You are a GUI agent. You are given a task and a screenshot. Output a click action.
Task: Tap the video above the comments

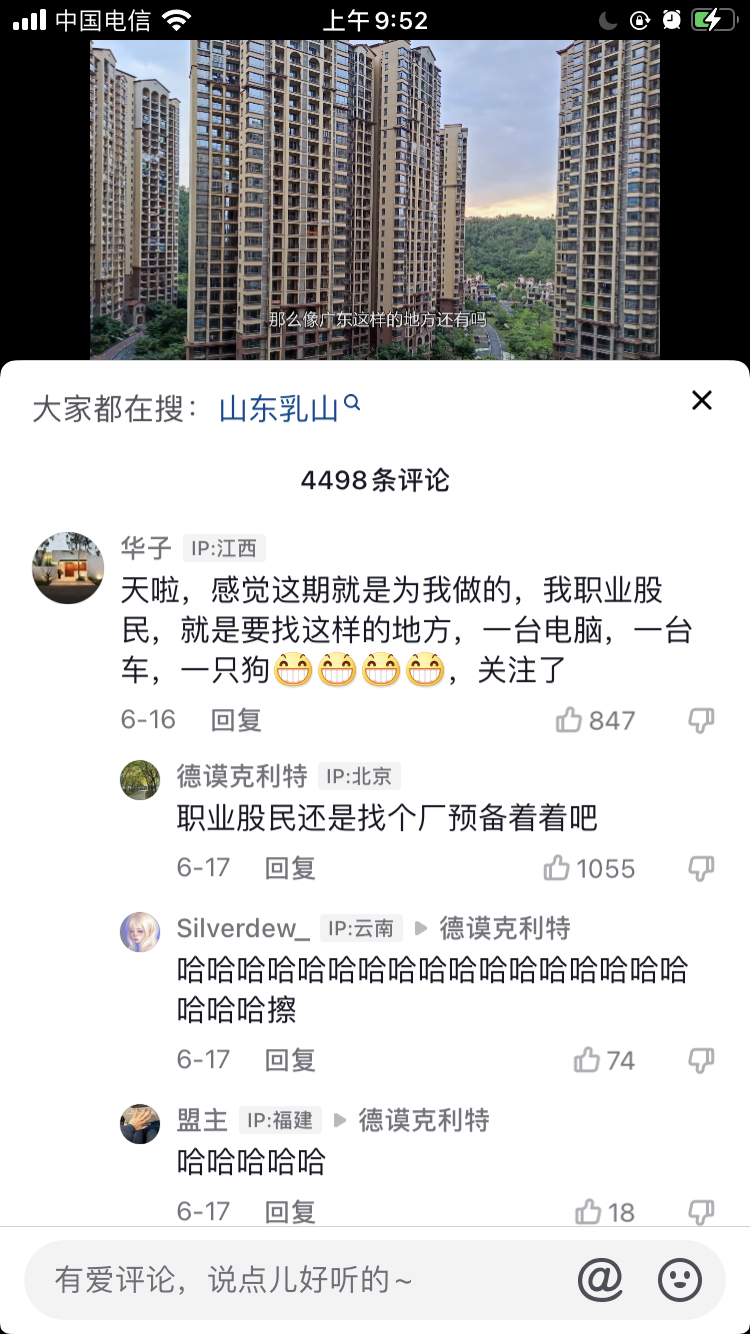click(375, 200)
